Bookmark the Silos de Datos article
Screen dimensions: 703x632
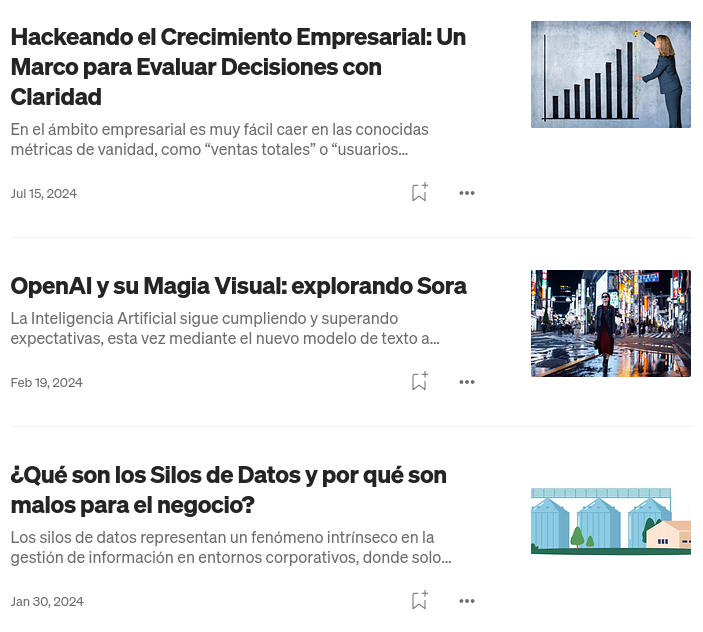pos(419,601)
